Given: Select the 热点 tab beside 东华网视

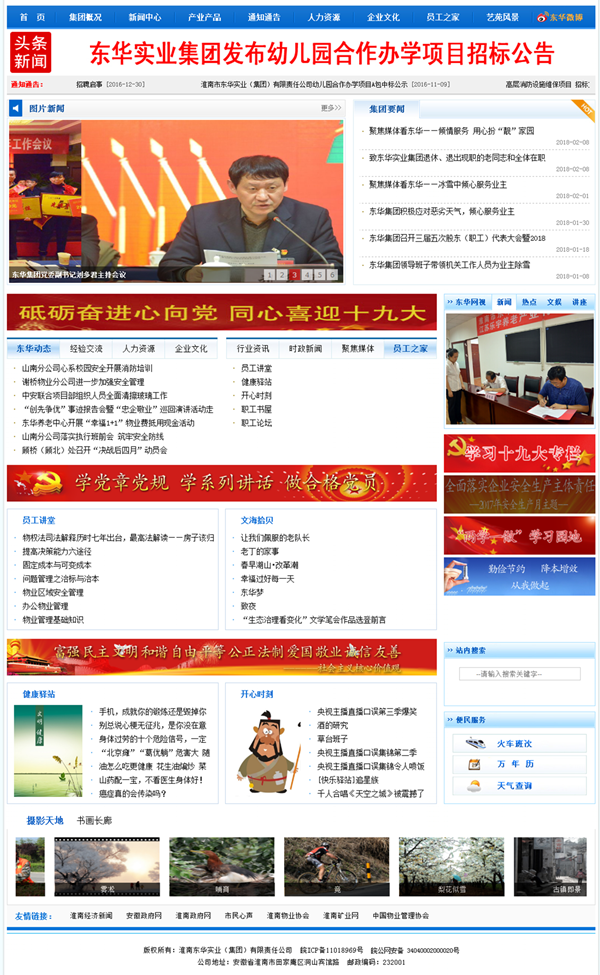Looking at the screenshot, I should [529, 302].
